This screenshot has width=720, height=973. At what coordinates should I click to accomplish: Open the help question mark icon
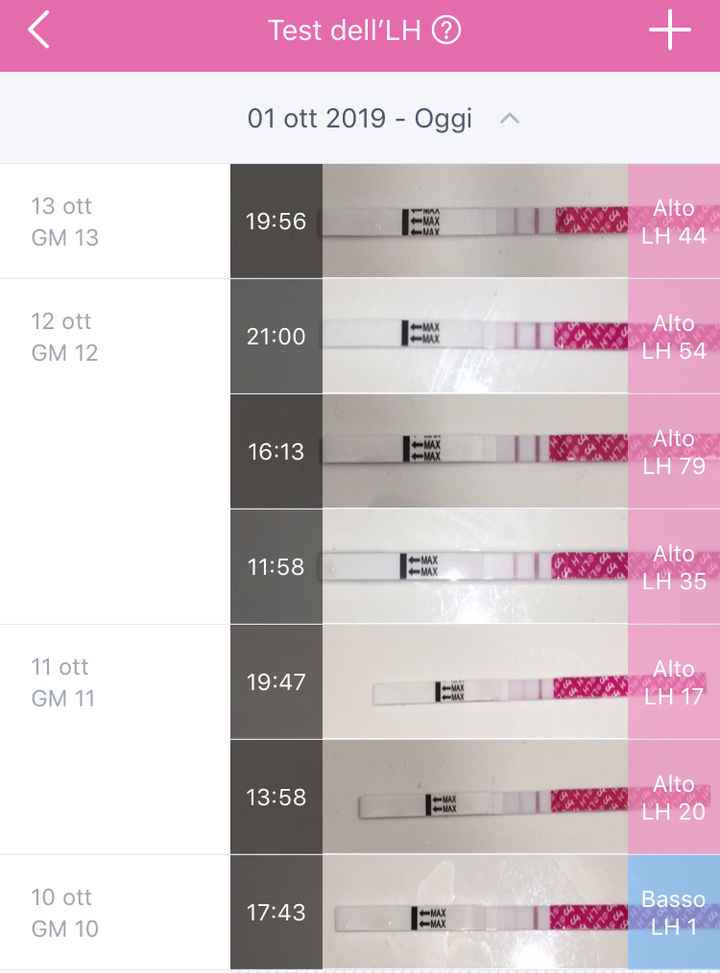[x=446, y=31]
